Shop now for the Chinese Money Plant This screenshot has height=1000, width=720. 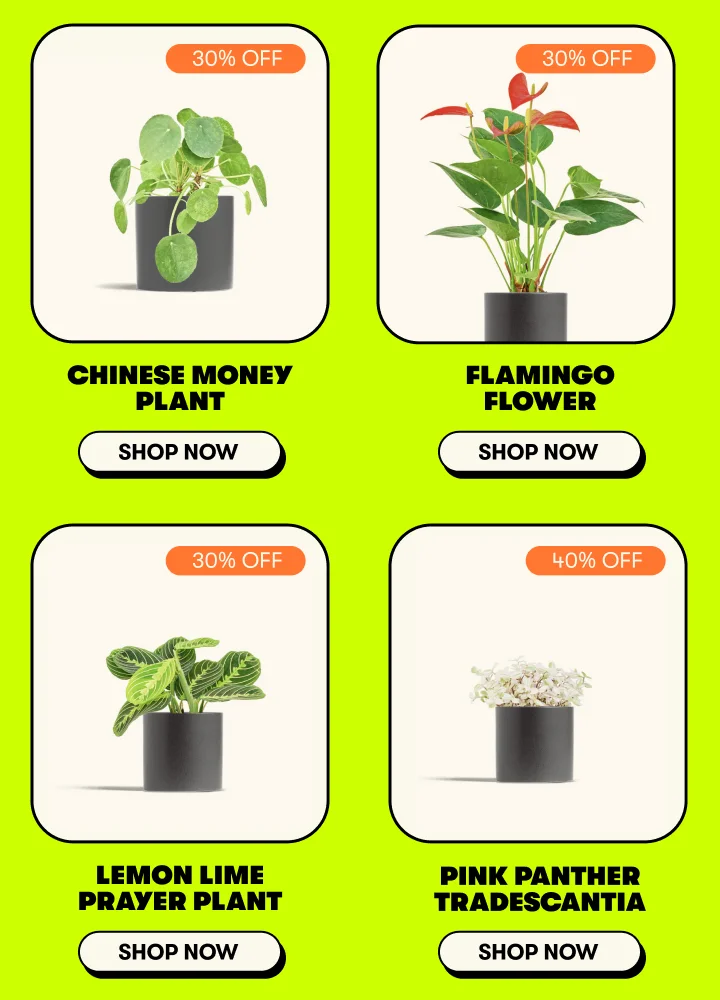(x=179, y=452)
